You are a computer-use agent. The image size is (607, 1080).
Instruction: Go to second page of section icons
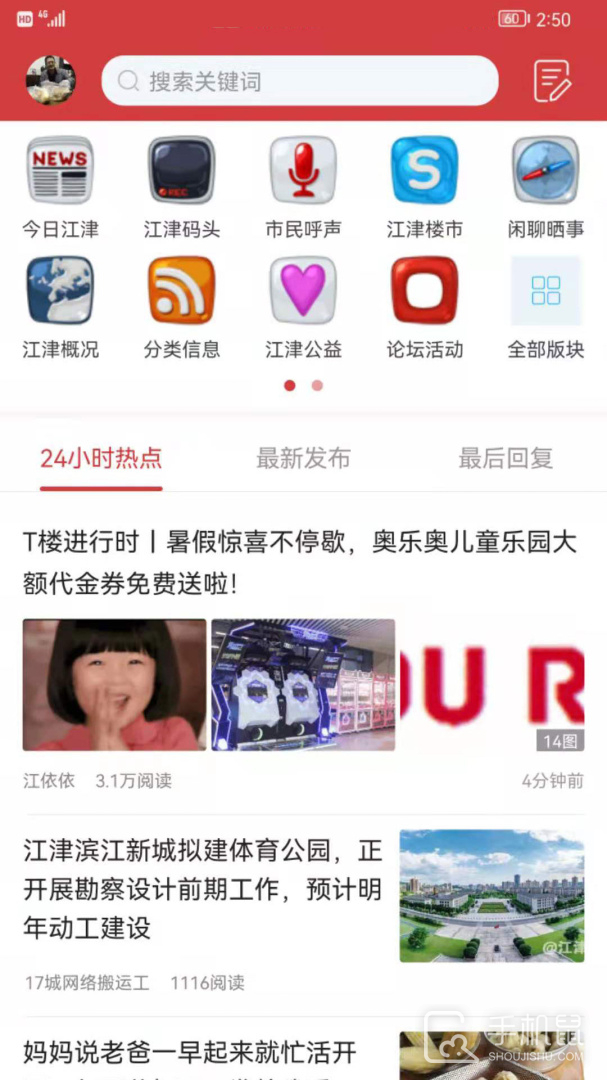click(317, 385)
